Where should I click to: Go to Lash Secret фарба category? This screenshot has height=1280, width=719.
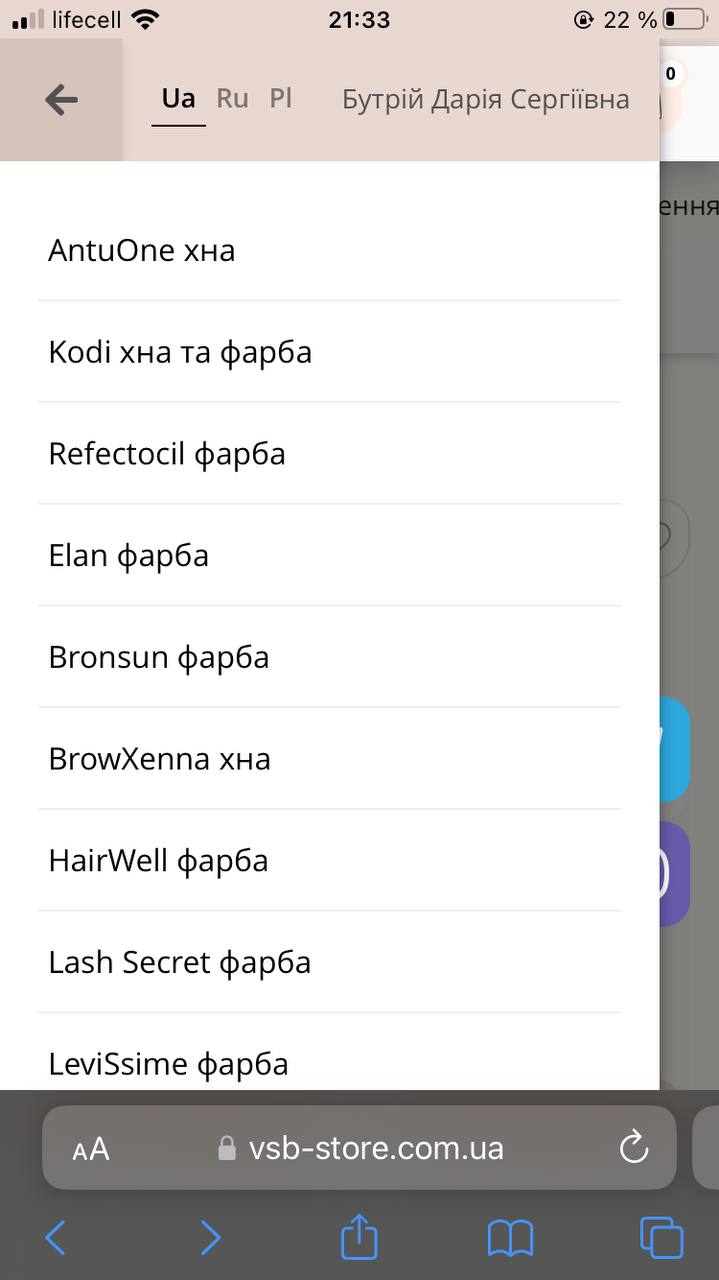tap(329, 962)
